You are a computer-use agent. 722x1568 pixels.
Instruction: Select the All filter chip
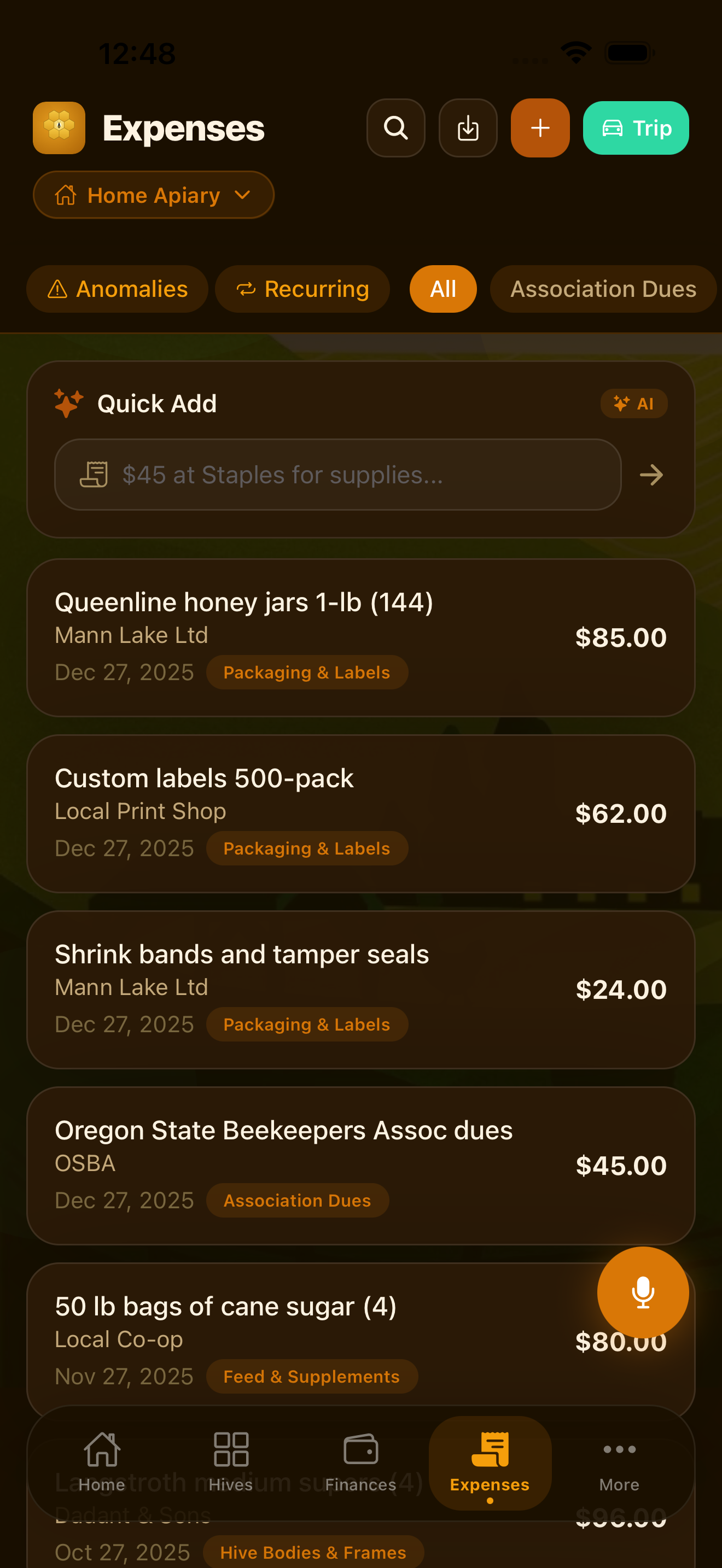442,289
